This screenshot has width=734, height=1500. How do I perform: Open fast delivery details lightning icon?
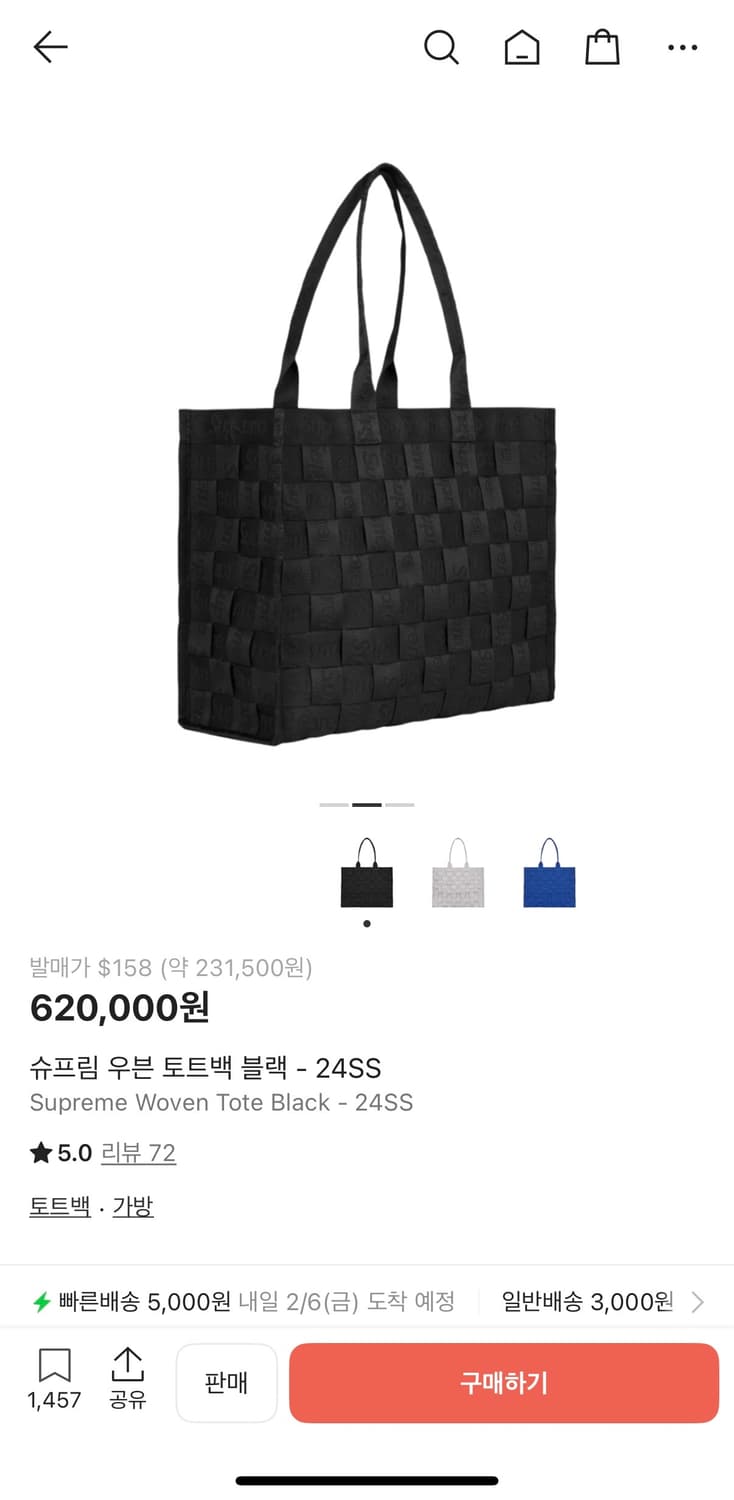pos(41,1302)
